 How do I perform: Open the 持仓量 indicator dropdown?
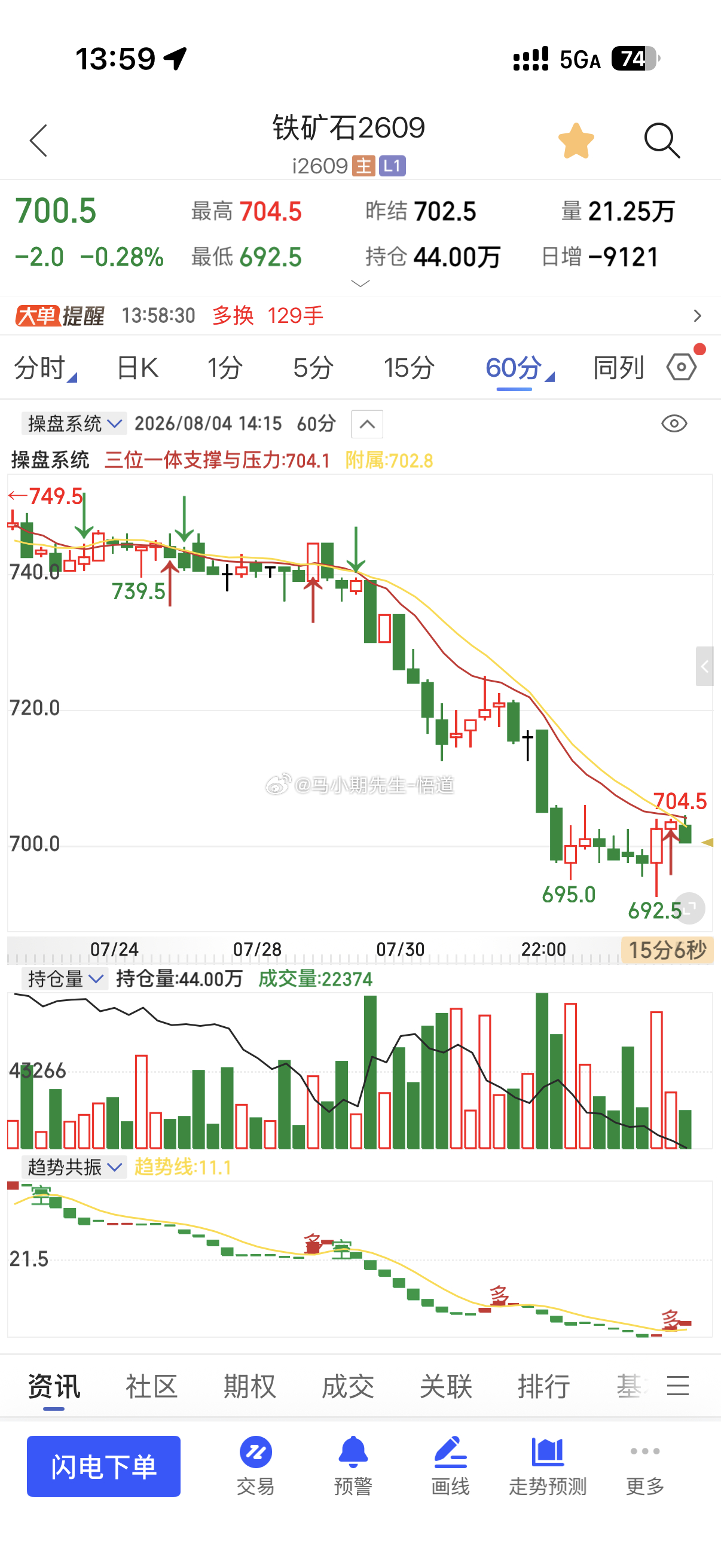point(65,979)
